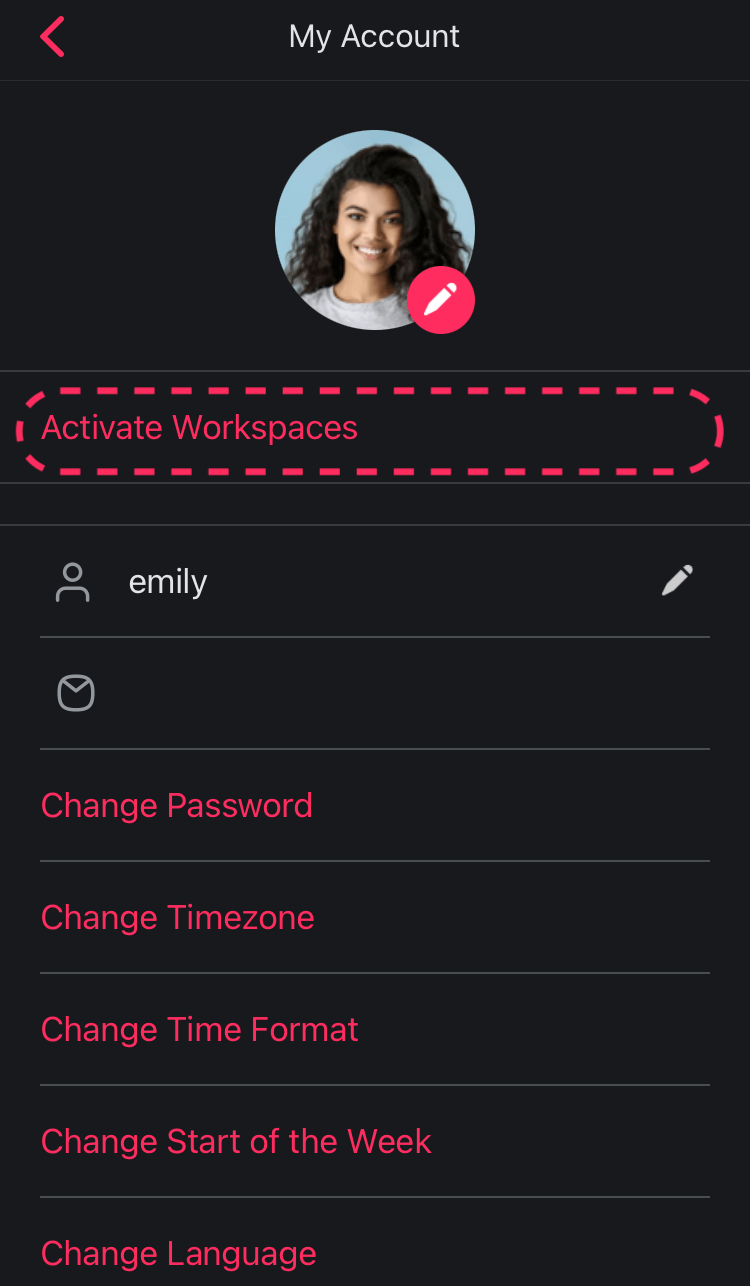Viewport: 750px width, 1286px height.
Task: Choose Change Language
Action: pos(179,1253)
